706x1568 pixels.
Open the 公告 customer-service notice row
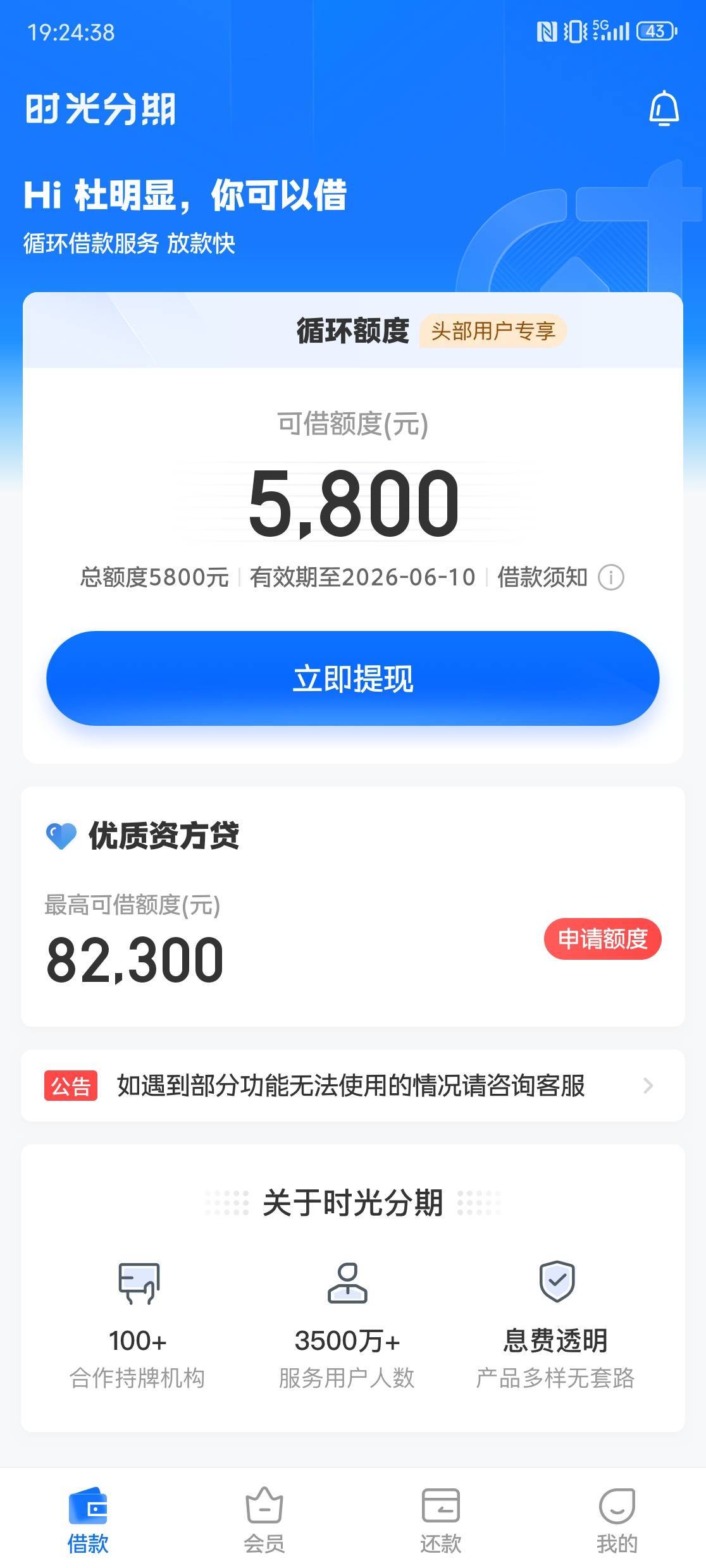click(353, 1086)
